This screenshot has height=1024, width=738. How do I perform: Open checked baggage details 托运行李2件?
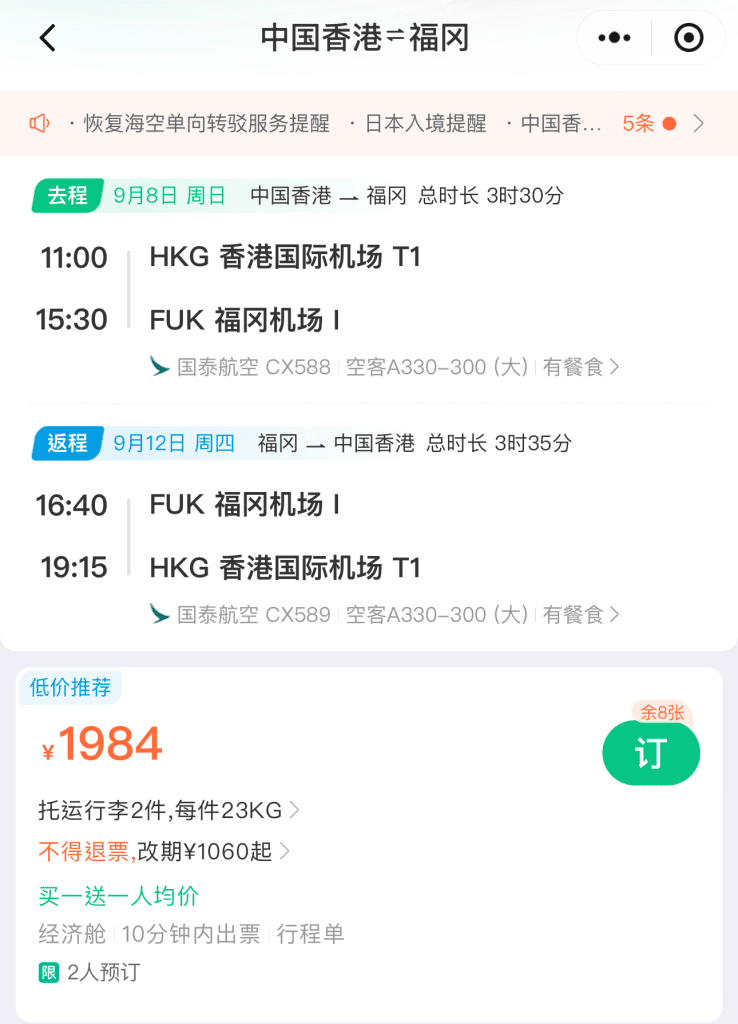point(170,809)
